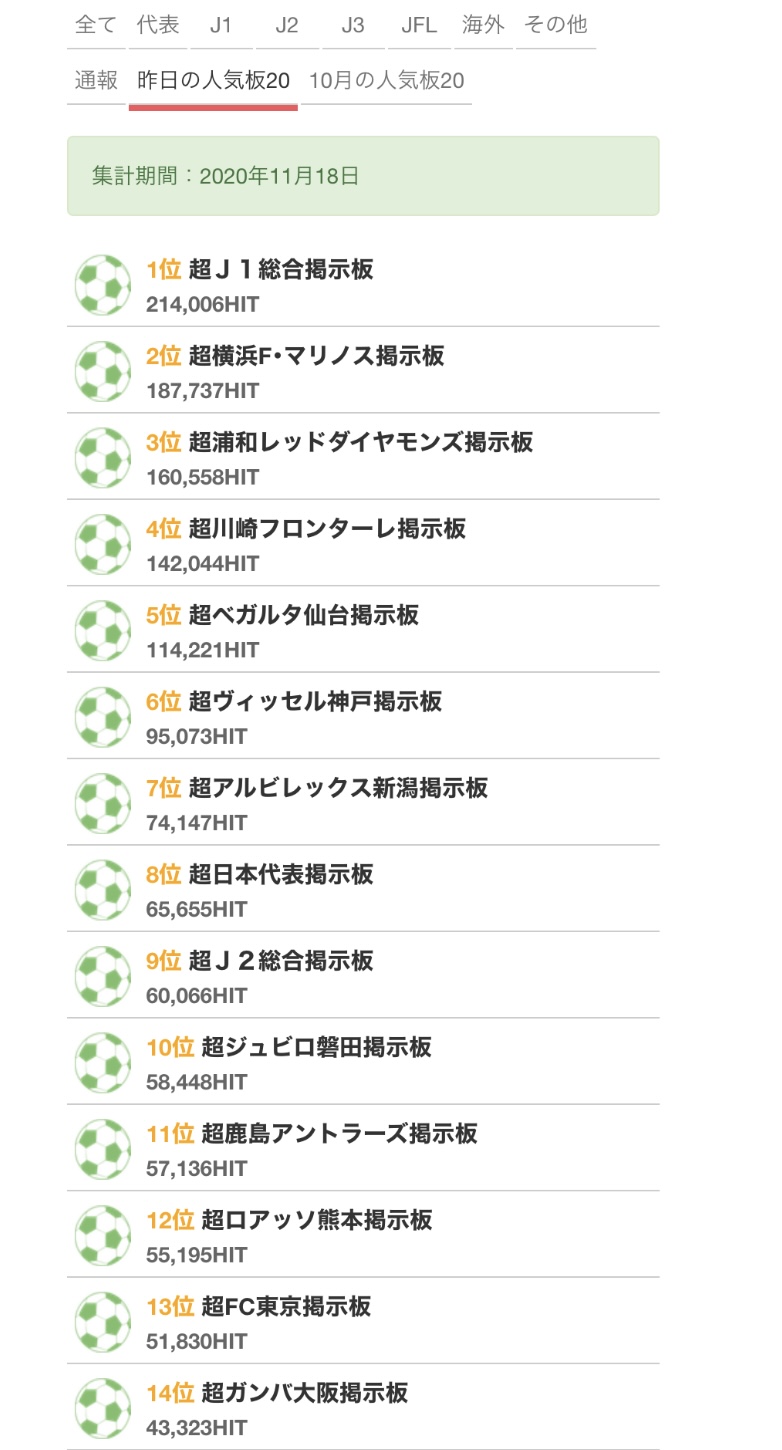Open 超ベガルタ仙台掲示板
The width and height of the screenshot is (782, 1450).
click(363, 630)
